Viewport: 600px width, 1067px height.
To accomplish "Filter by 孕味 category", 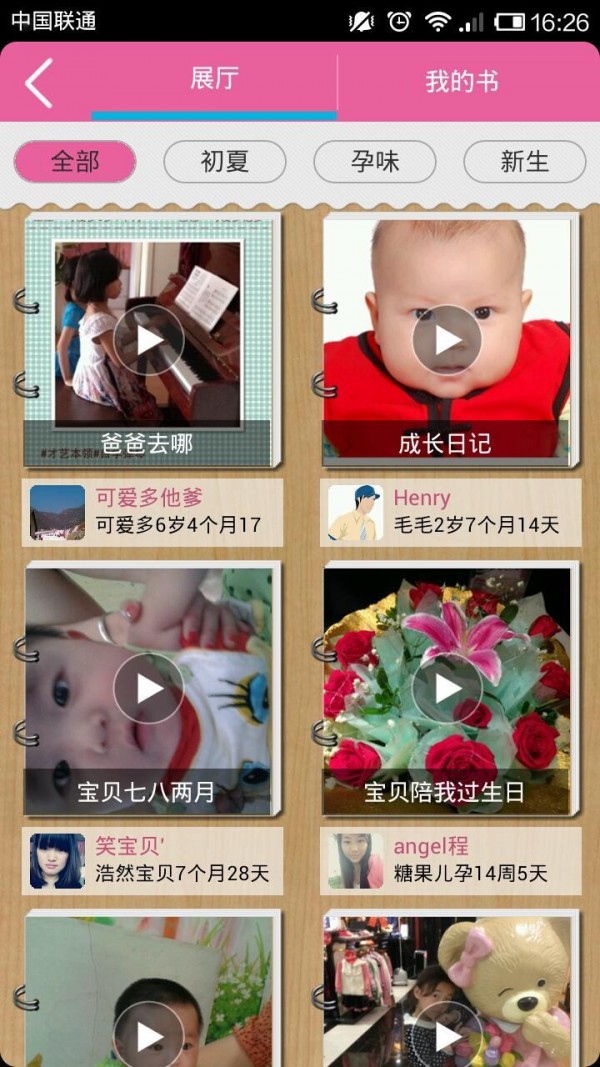I will click(x=375, y=162).
